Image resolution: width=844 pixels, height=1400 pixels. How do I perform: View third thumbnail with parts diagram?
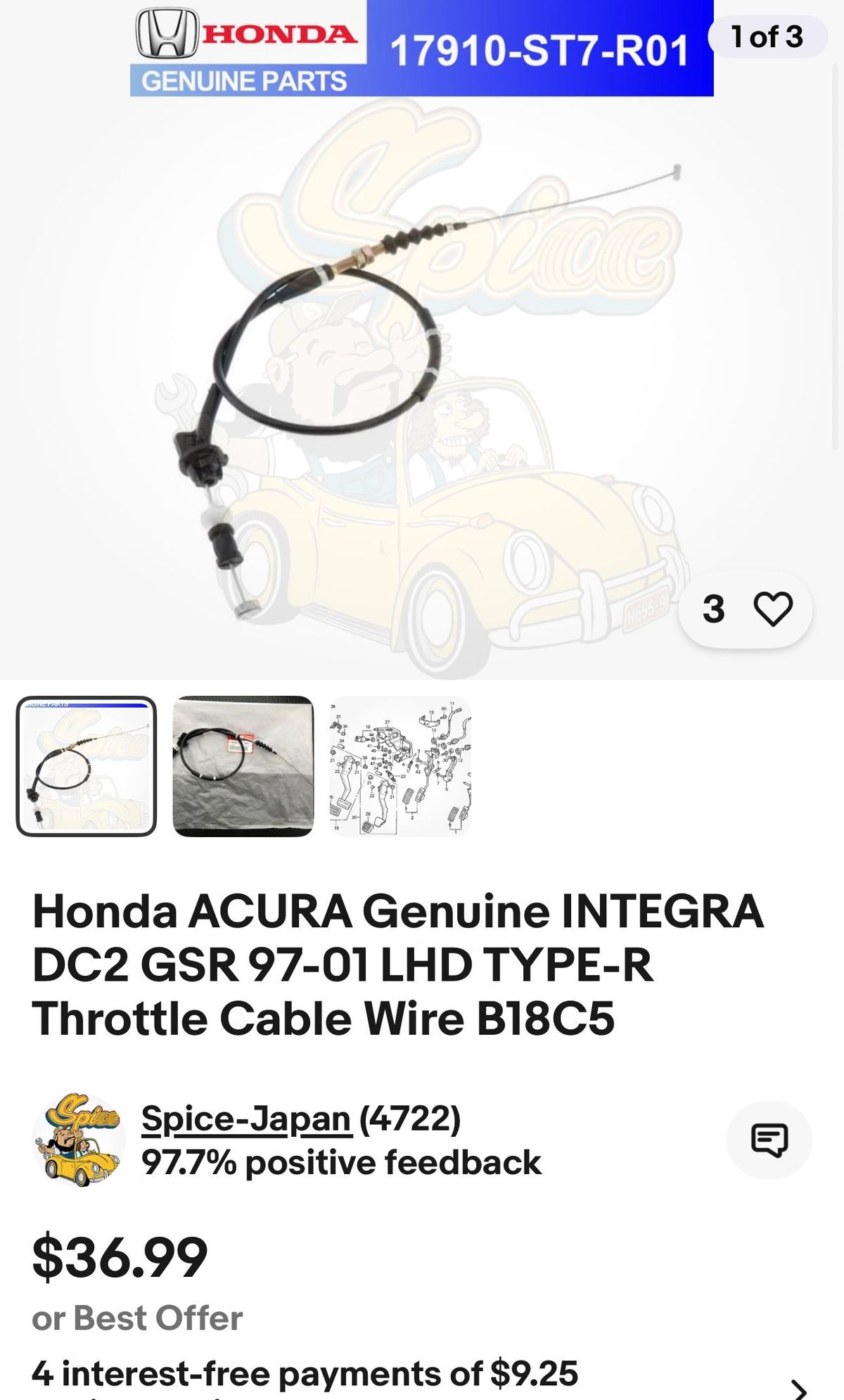click(x=400, y=766)
